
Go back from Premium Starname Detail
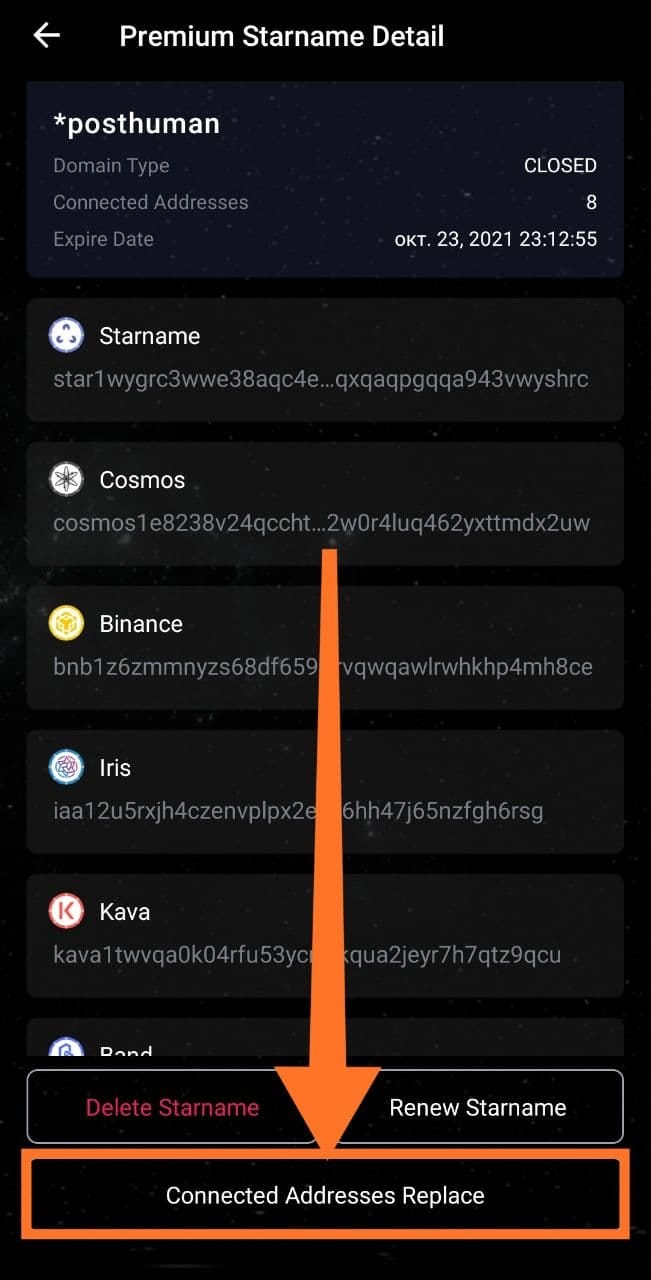coord(47,36)
